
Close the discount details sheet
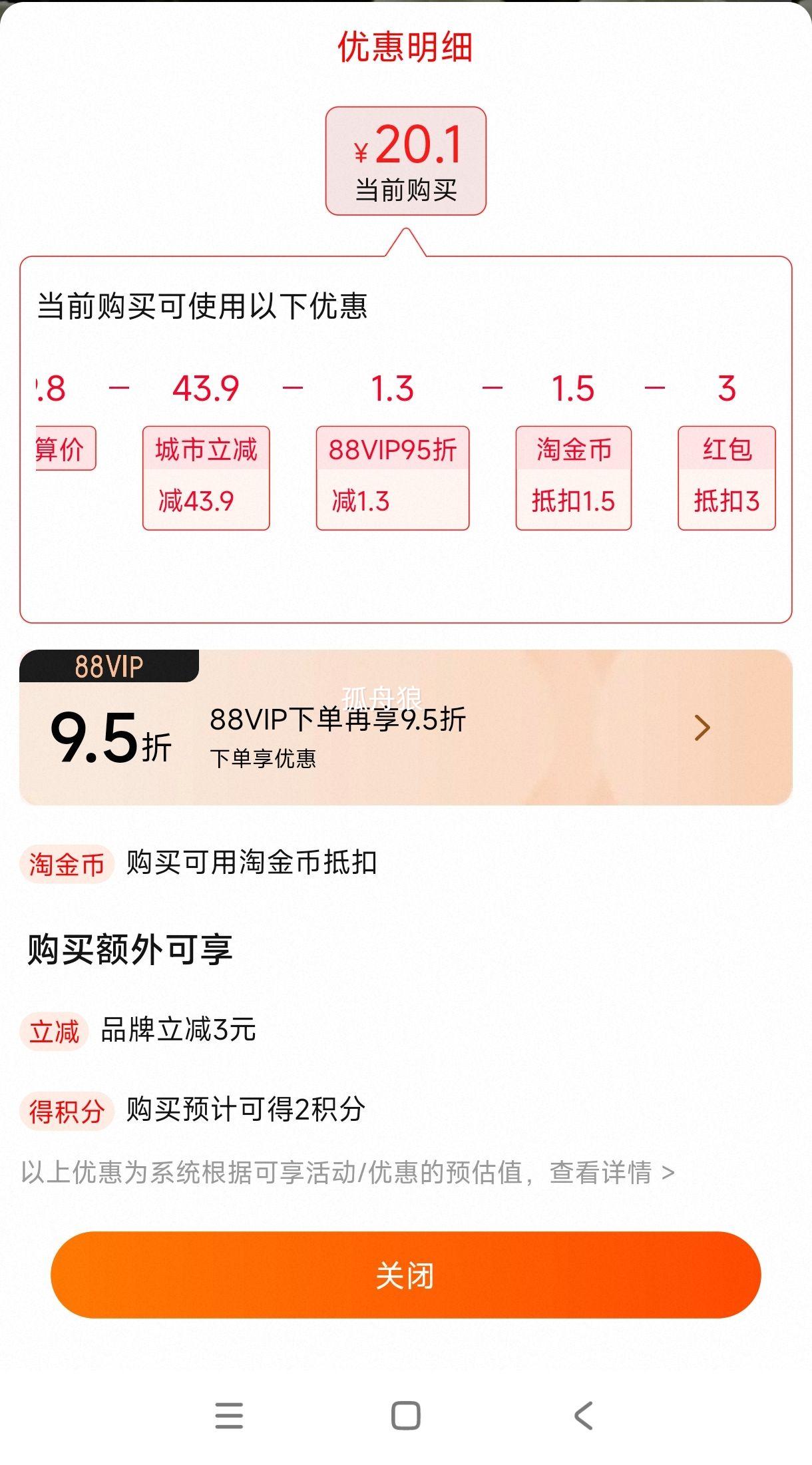pos(405,1275)
